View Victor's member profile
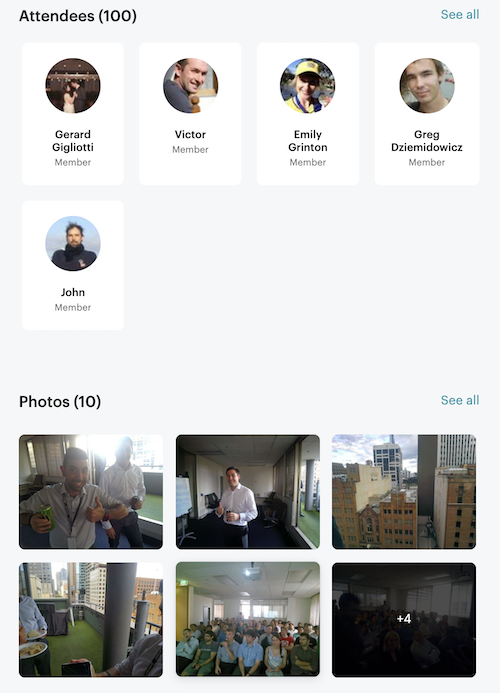 click(x=190, y=114)
